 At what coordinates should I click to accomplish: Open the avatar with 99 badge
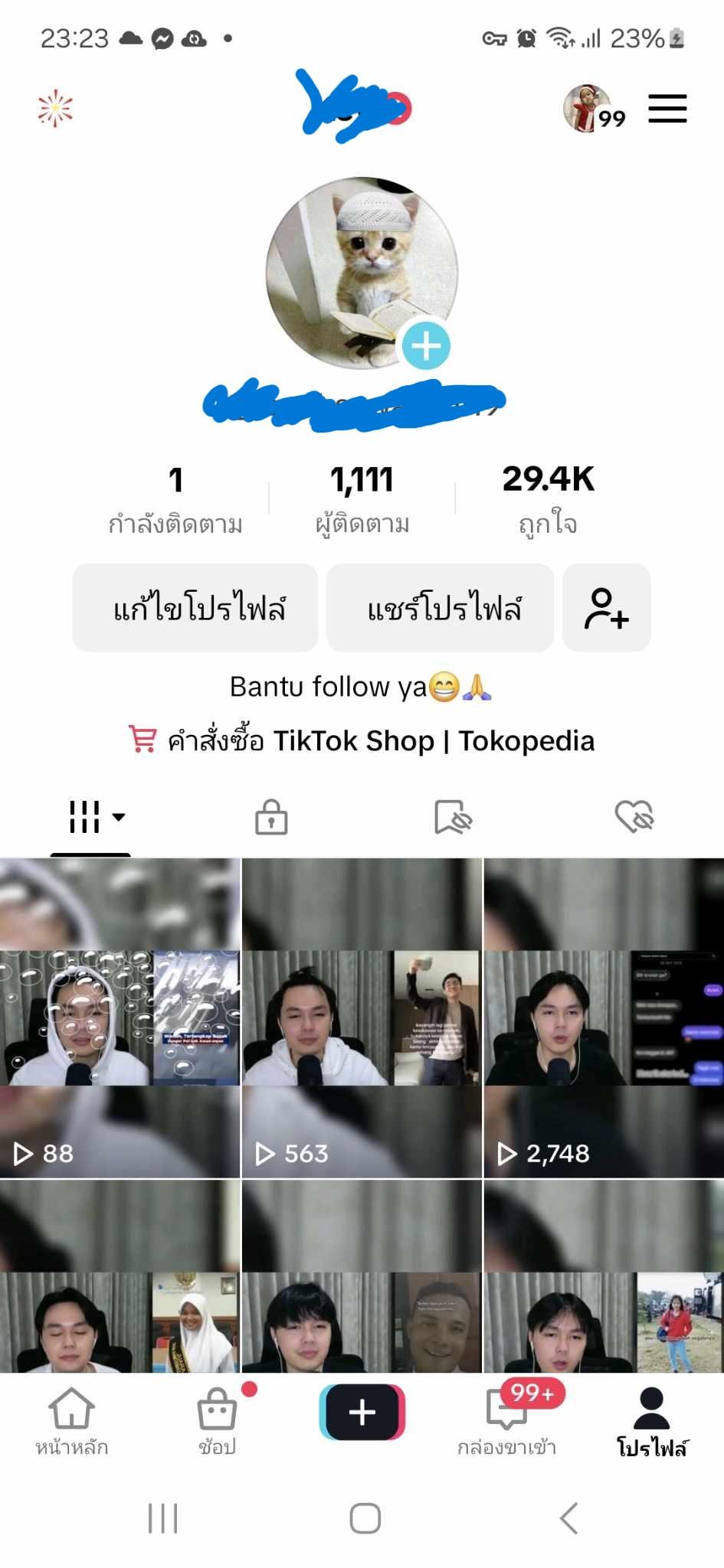pos(588,109)
